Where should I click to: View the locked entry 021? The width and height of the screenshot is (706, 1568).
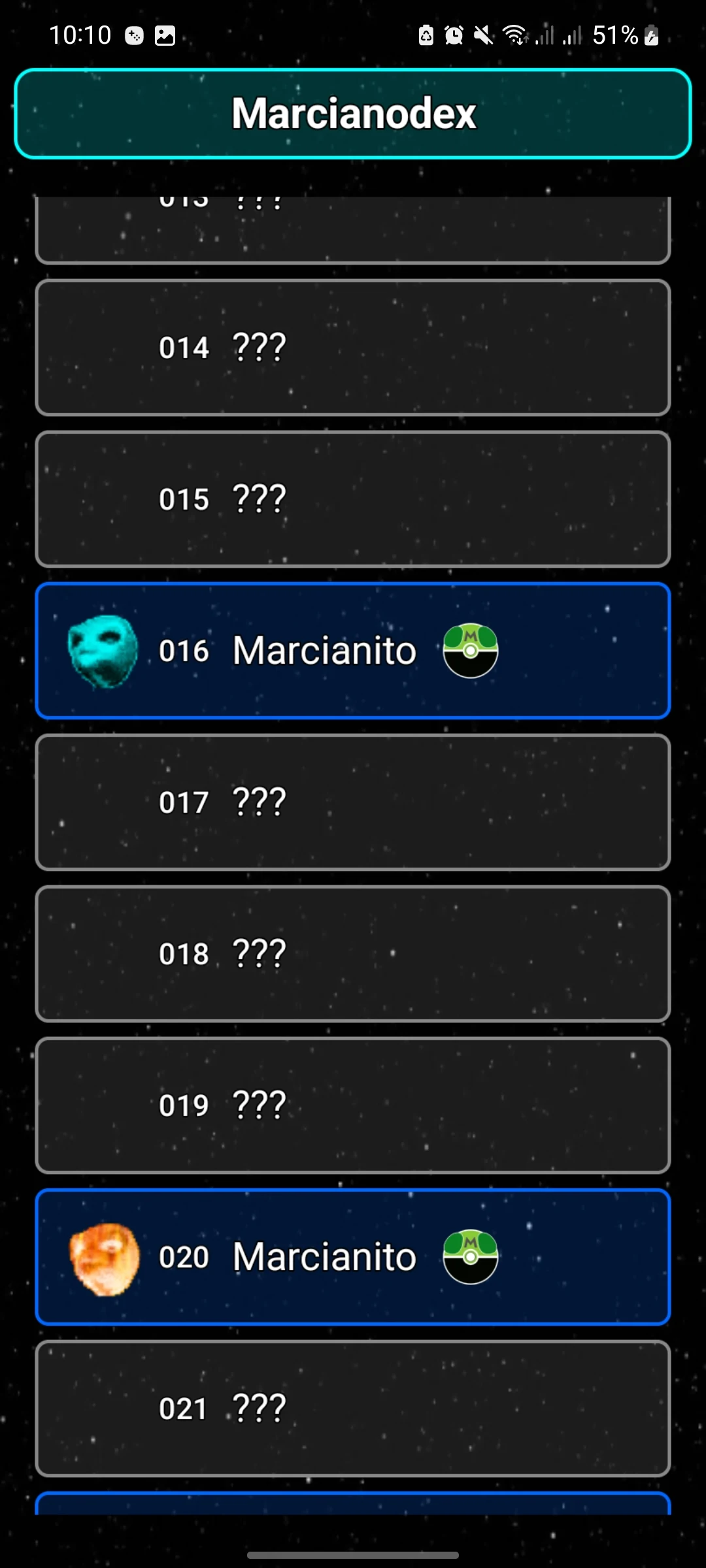click(353, 1409)
